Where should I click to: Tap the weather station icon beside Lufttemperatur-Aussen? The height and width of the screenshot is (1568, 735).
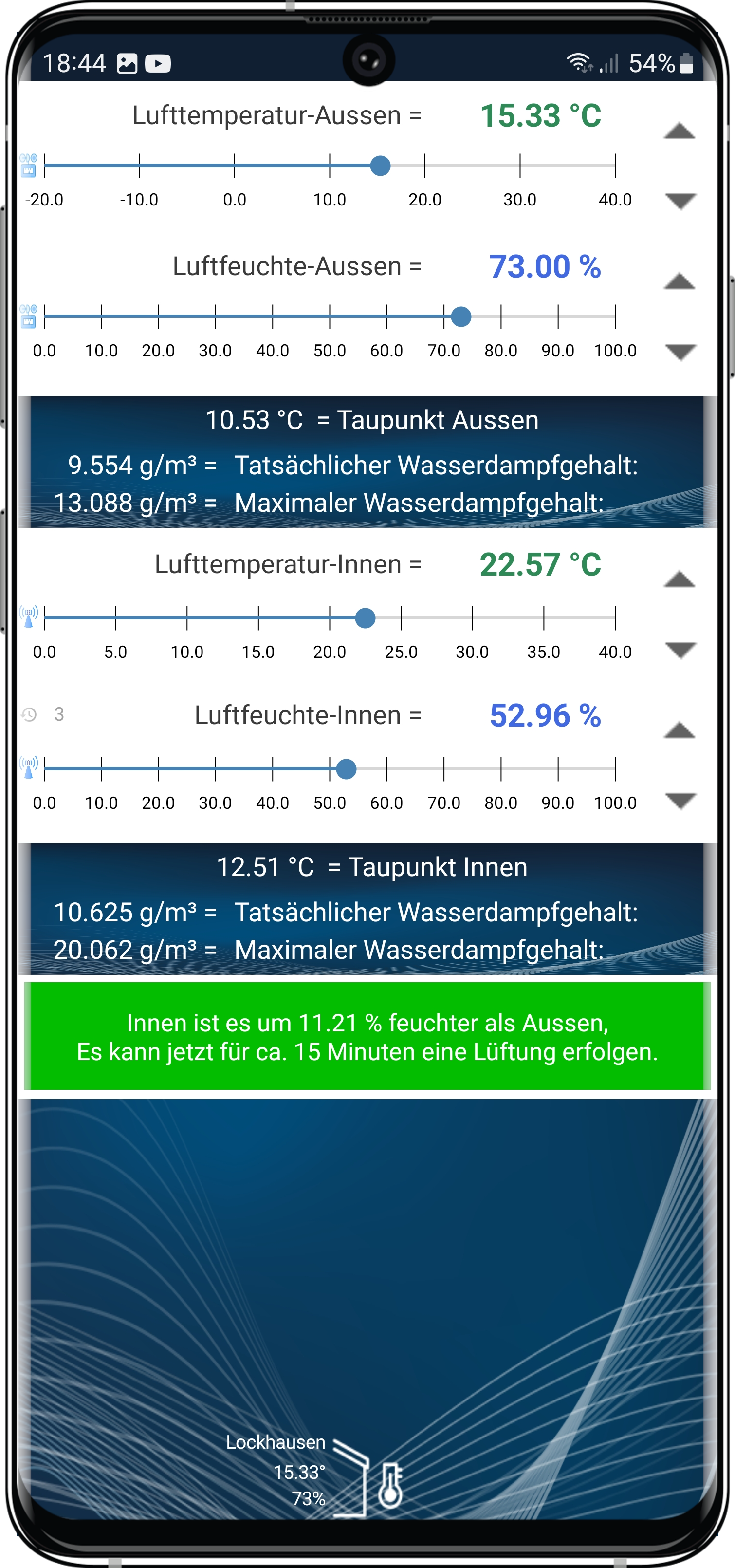(x=28, y=165)
